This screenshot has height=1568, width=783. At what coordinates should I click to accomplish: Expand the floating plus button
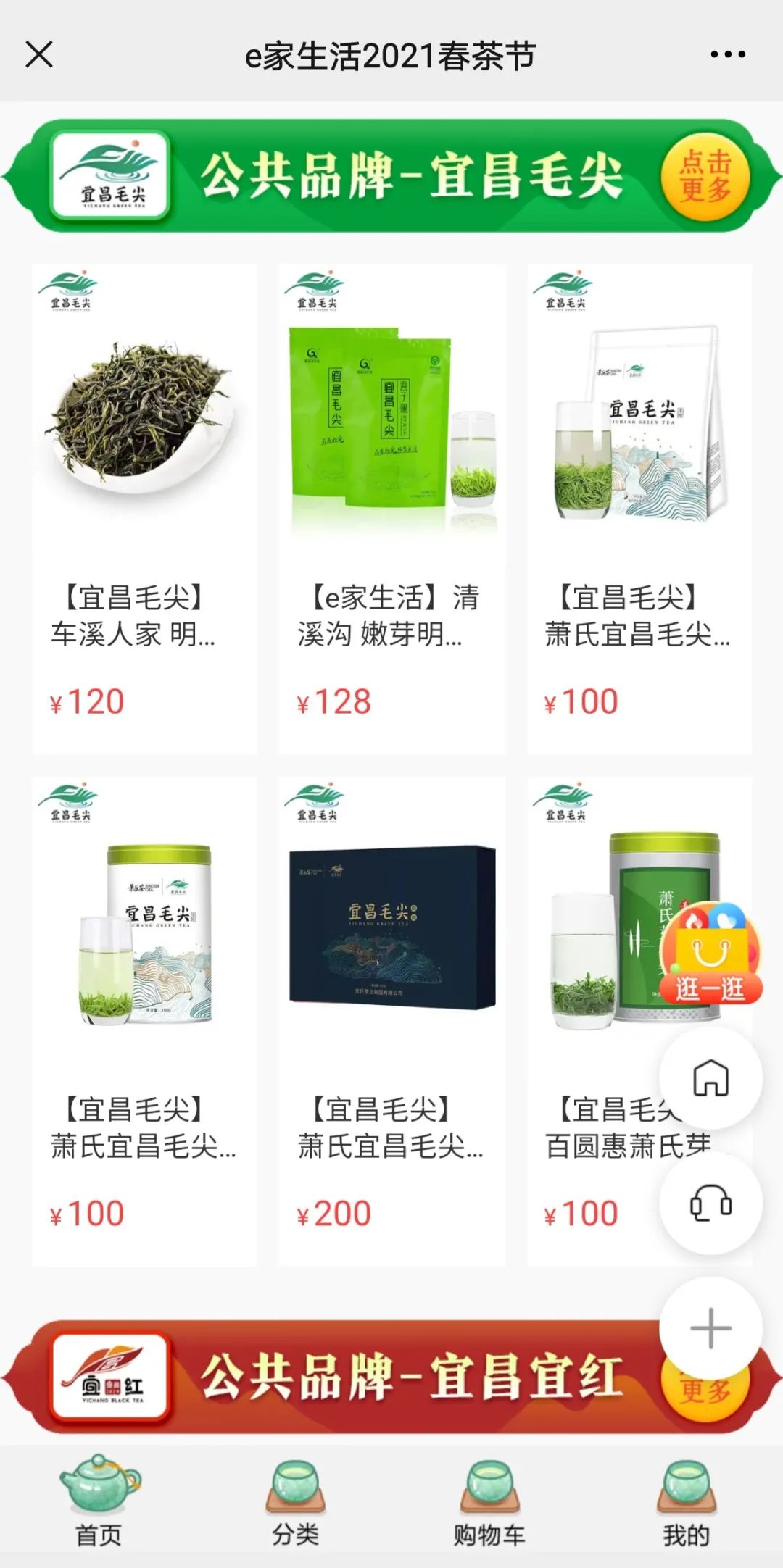click(710, 1328)
